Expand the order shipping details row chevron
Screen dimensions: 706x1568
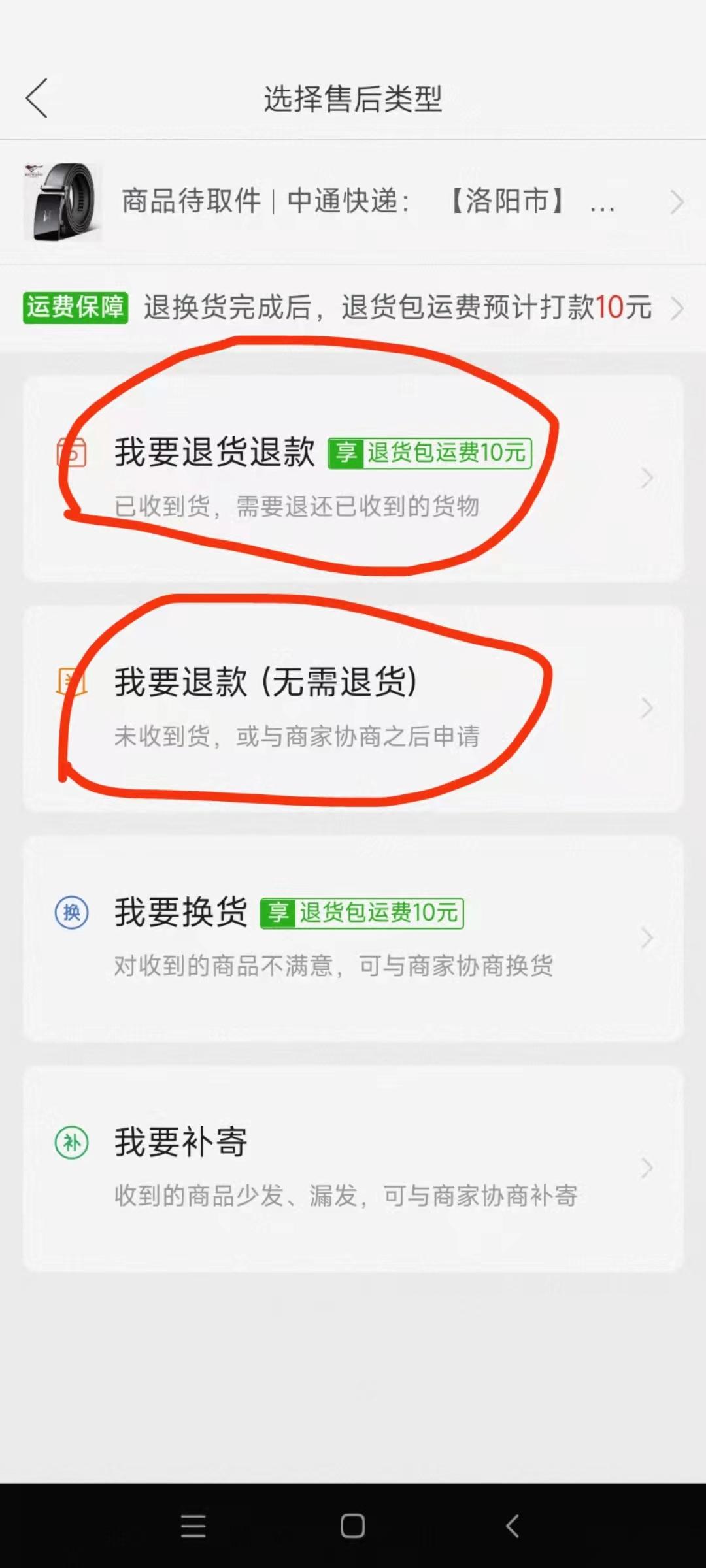tap(677, 203)
